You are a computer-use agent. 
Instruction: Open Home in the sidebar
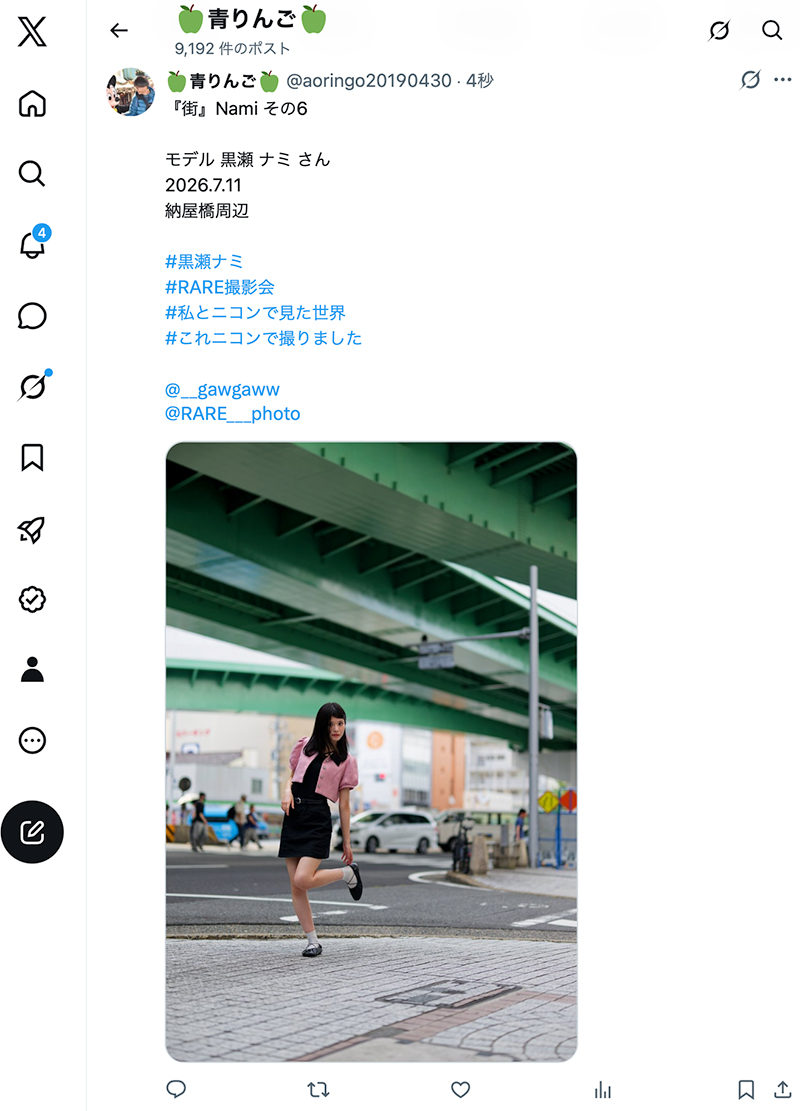coord(32,103)
